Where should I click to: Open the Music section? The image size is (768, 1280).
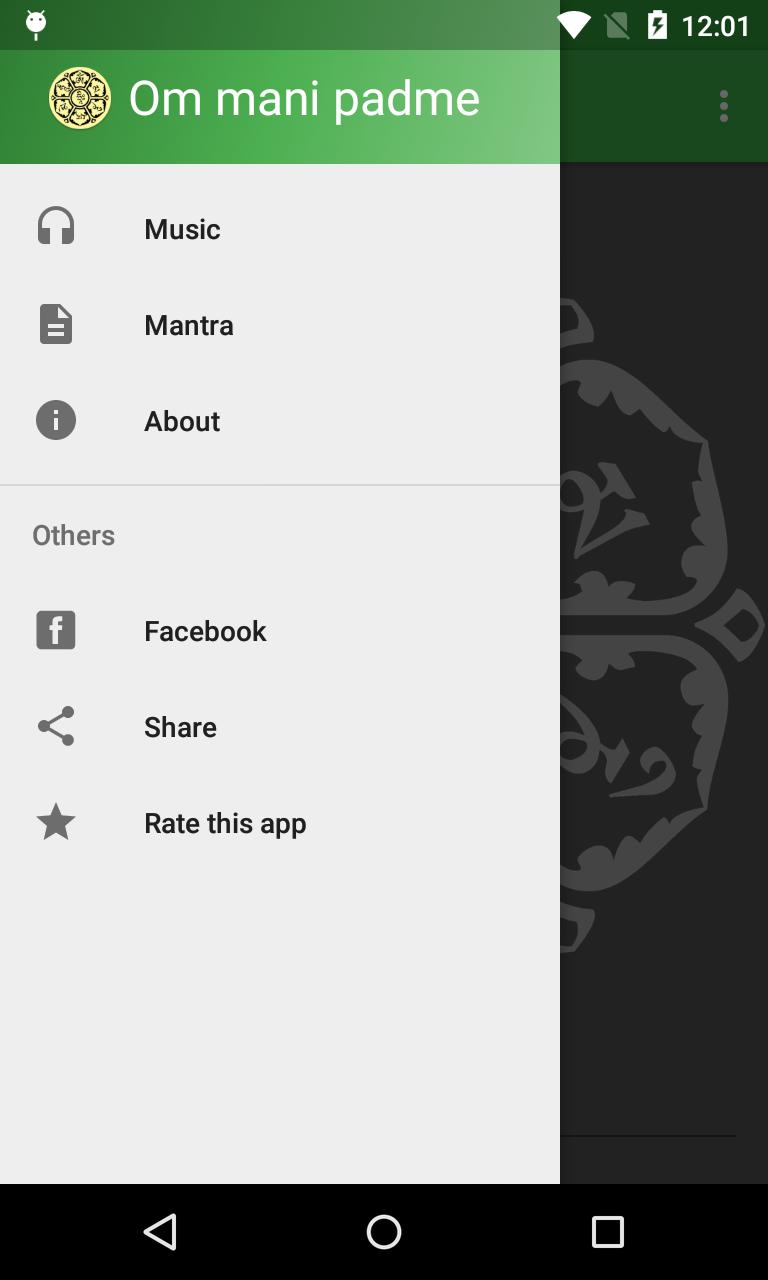click(x=182, y=229)
